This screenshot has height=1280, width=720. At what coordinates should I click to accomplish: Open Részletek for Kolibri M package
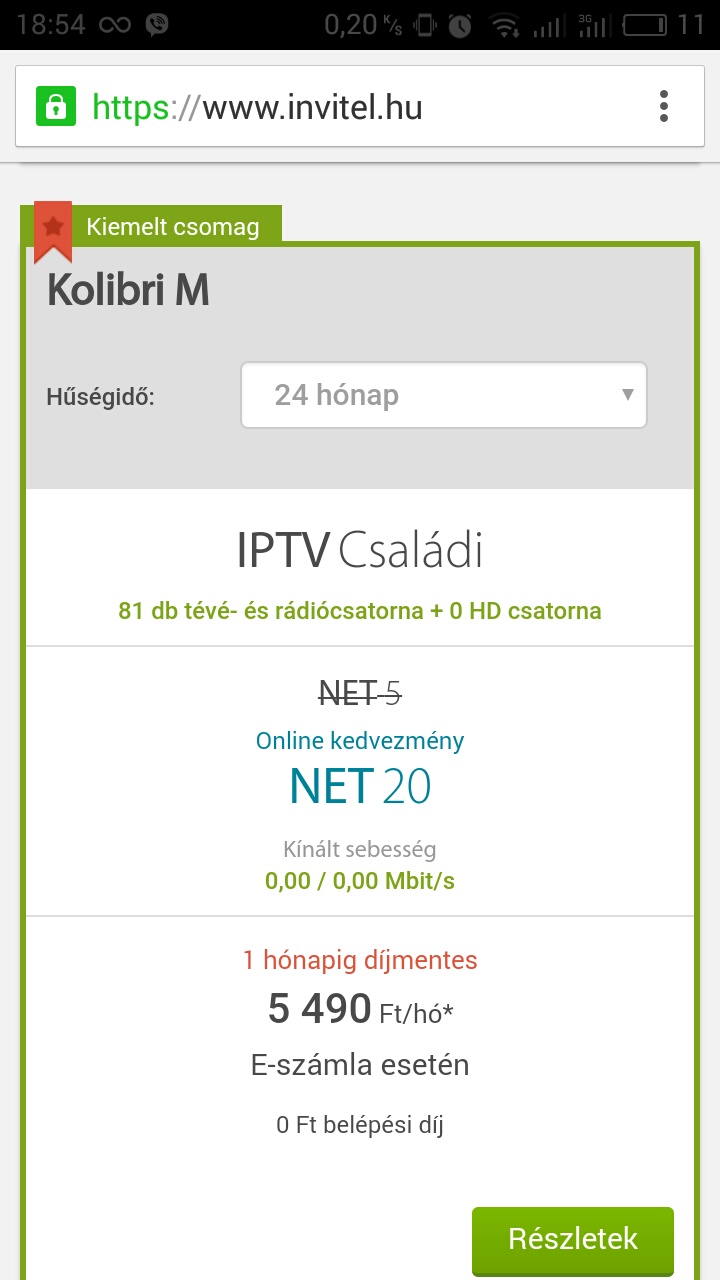pos(572,1240)
